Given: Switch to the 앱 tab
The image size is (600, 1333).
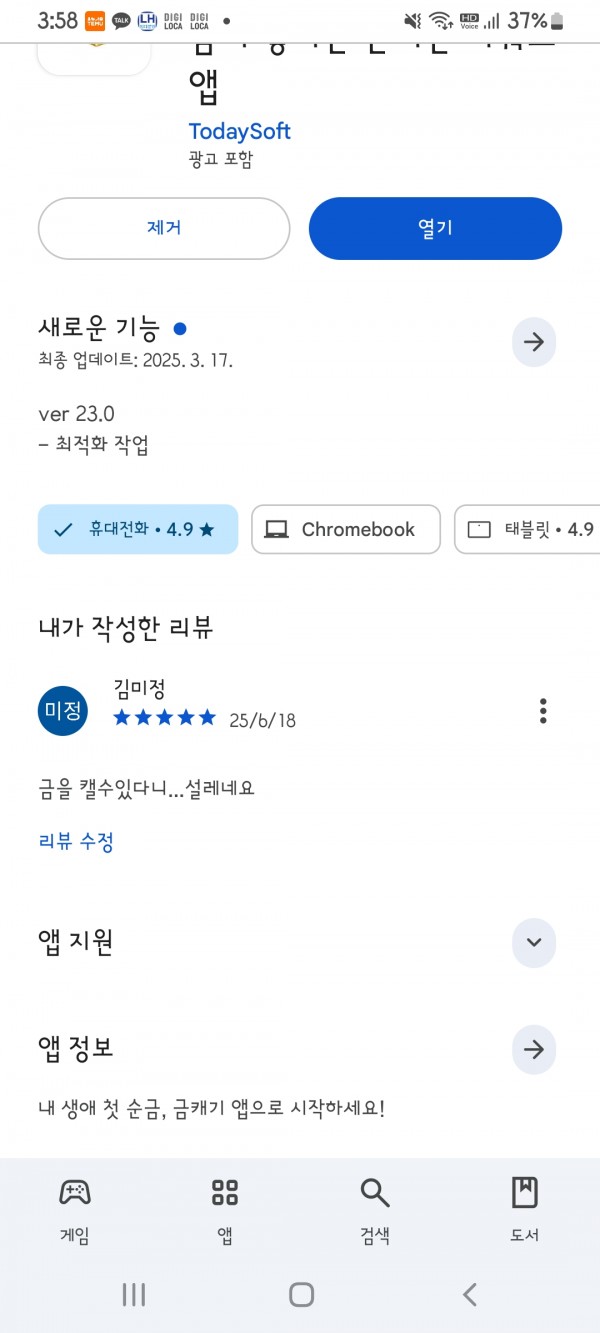Looking at the screenshot, I should tap(225, 1210).
